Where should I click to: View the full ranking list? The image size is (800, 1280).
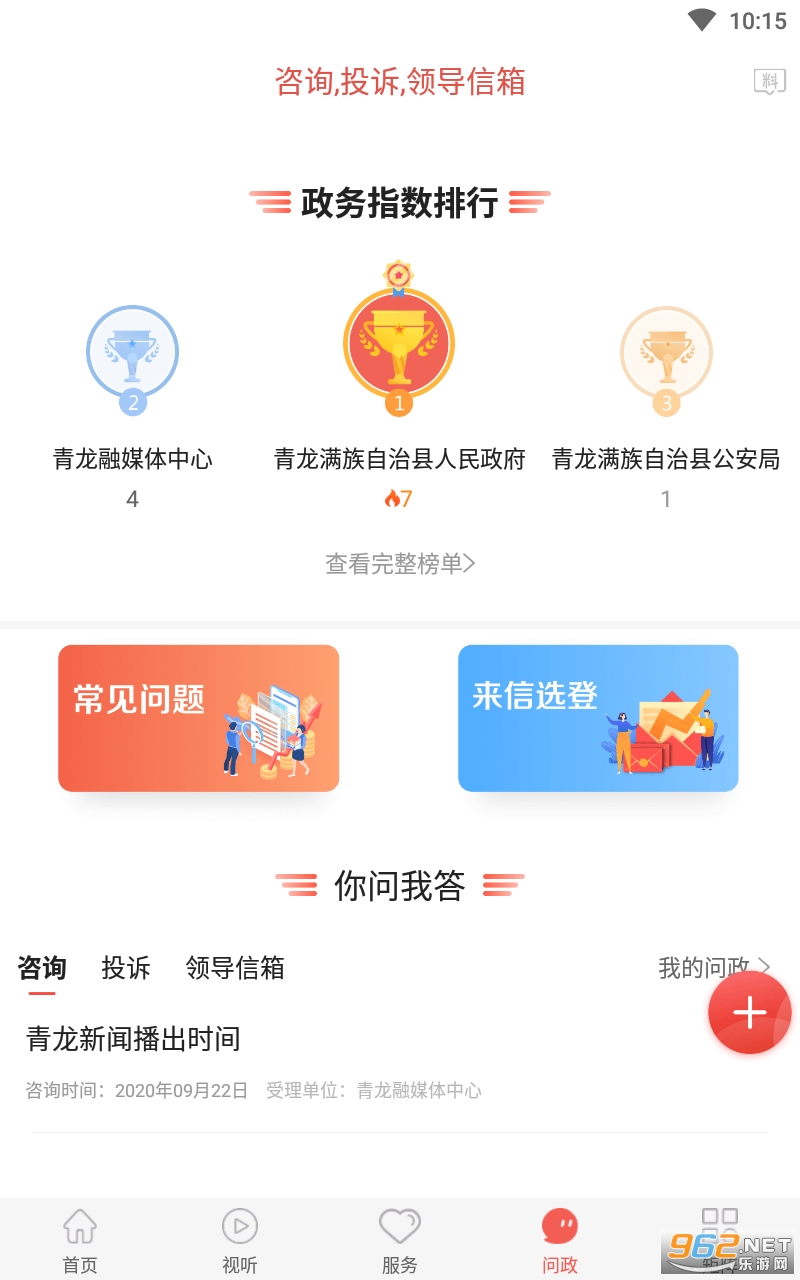point(400,564)
